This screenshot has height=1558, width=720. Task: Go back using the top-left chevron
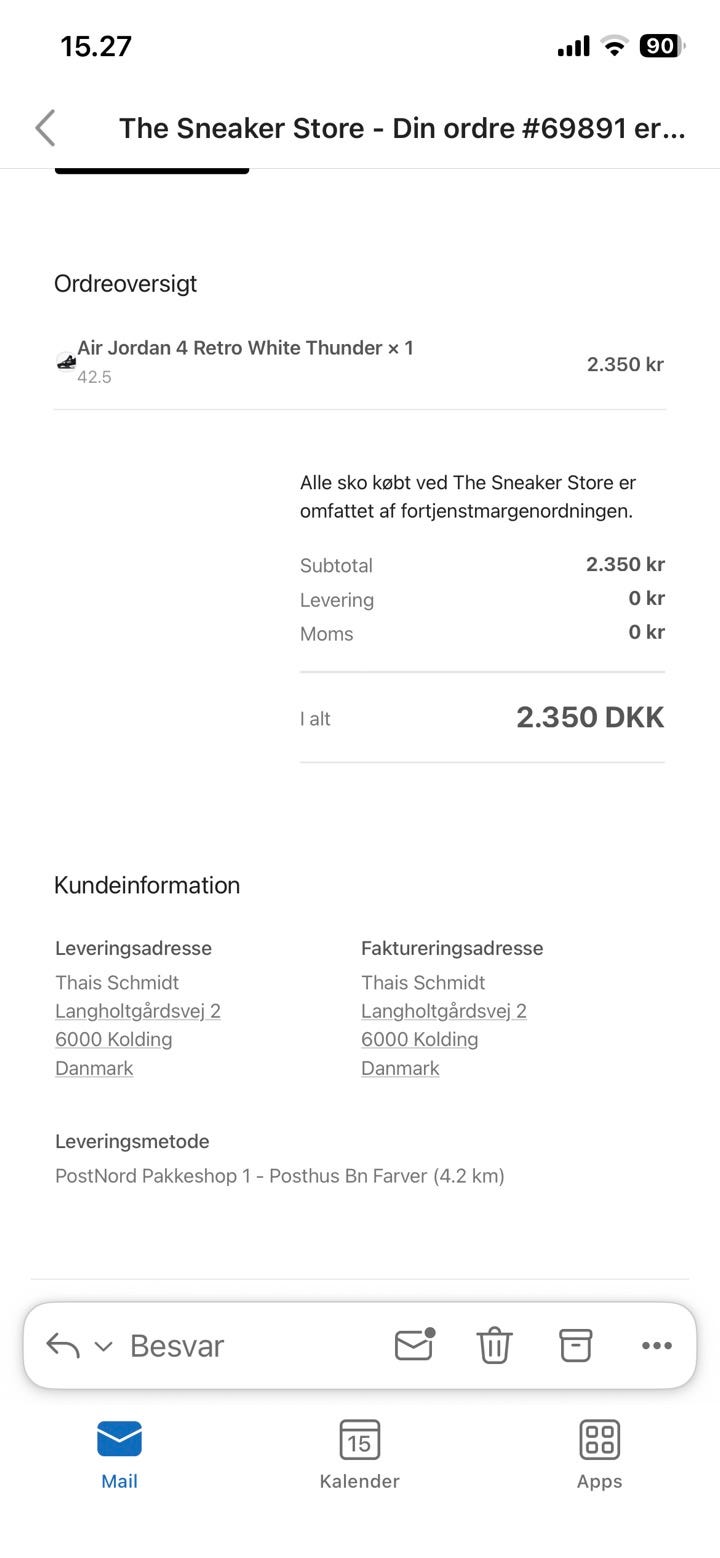click(45, 128)
